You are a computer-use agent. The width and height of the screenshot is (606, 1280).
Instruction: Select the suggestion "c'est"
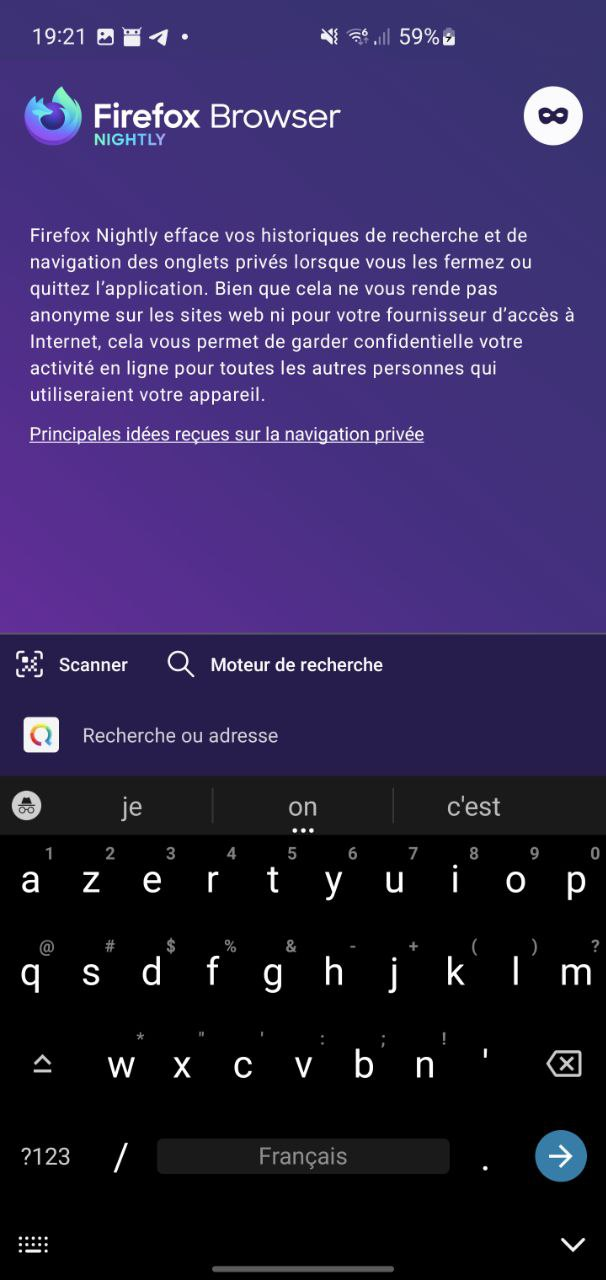tap(473, 807)
